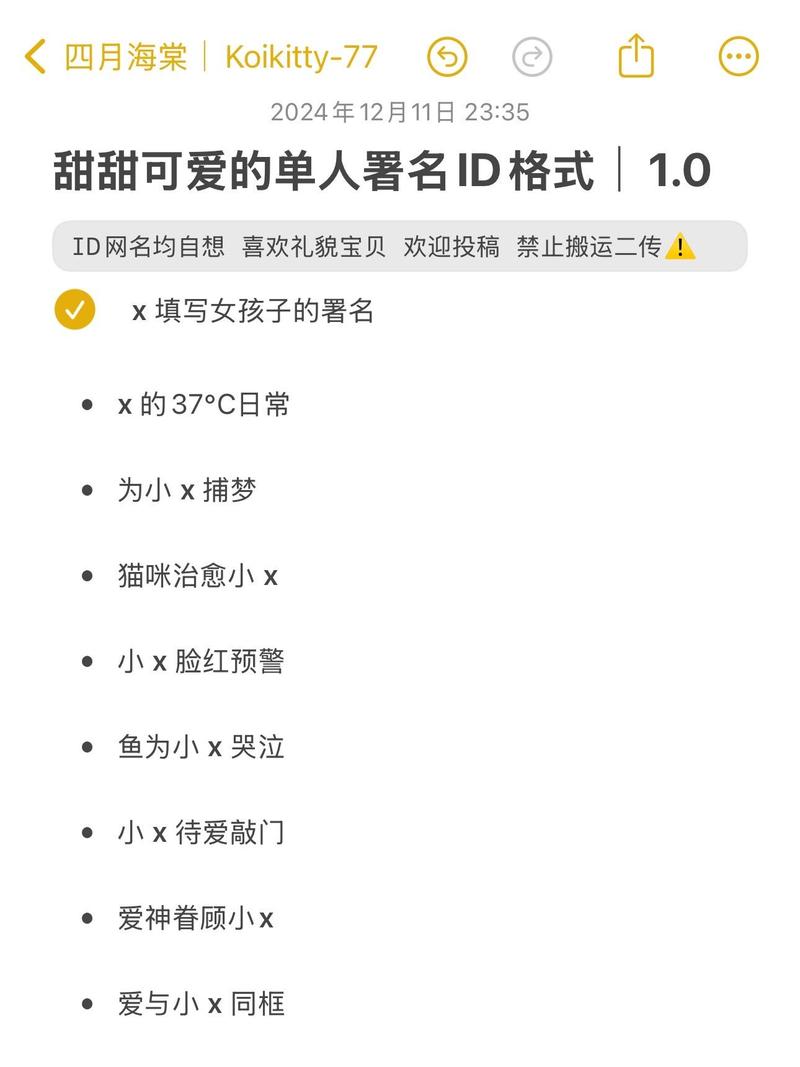Go back to the 四月海棠｜Koikitty-77 folder
Image resolution: width=800 pixels, height=1067 pixels.
coord(200,57)
